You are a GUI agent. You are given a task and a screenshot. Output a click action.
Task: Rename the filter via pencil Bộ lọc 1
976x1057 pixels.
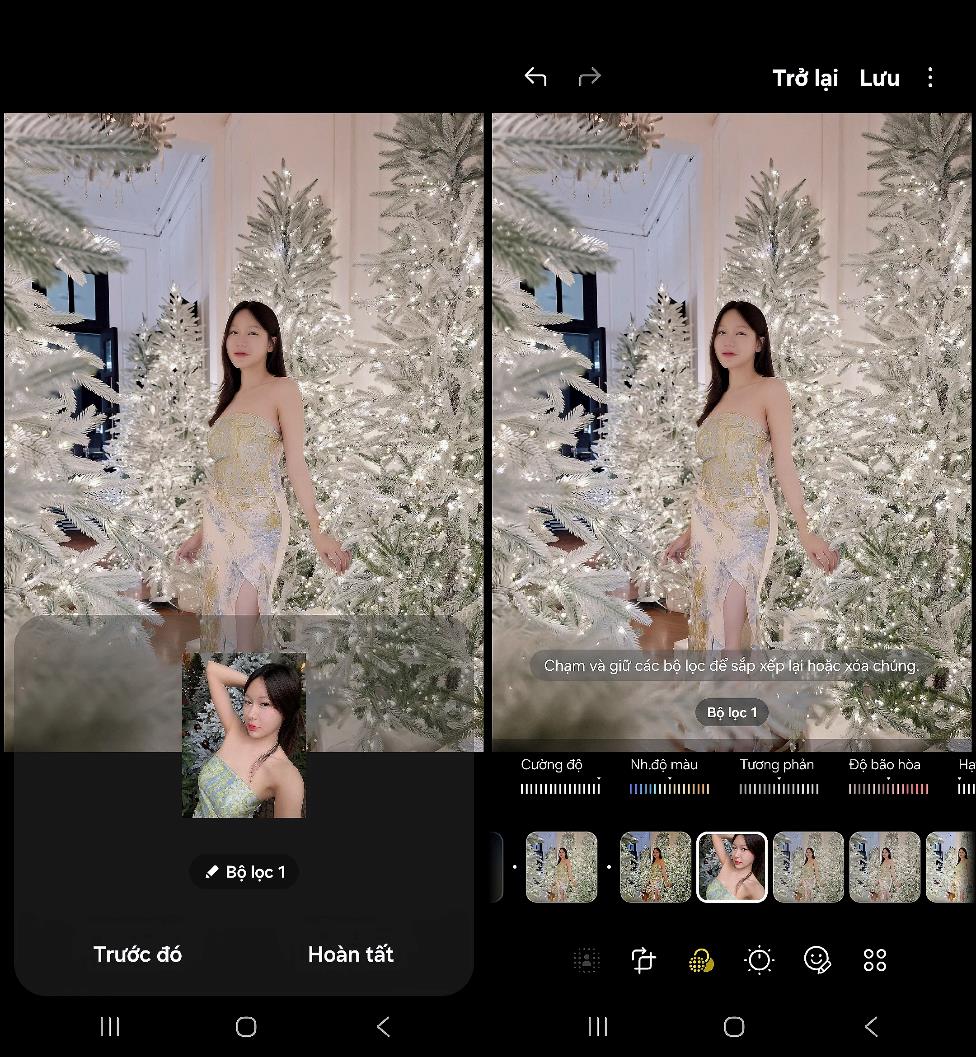tap(245, 872)
